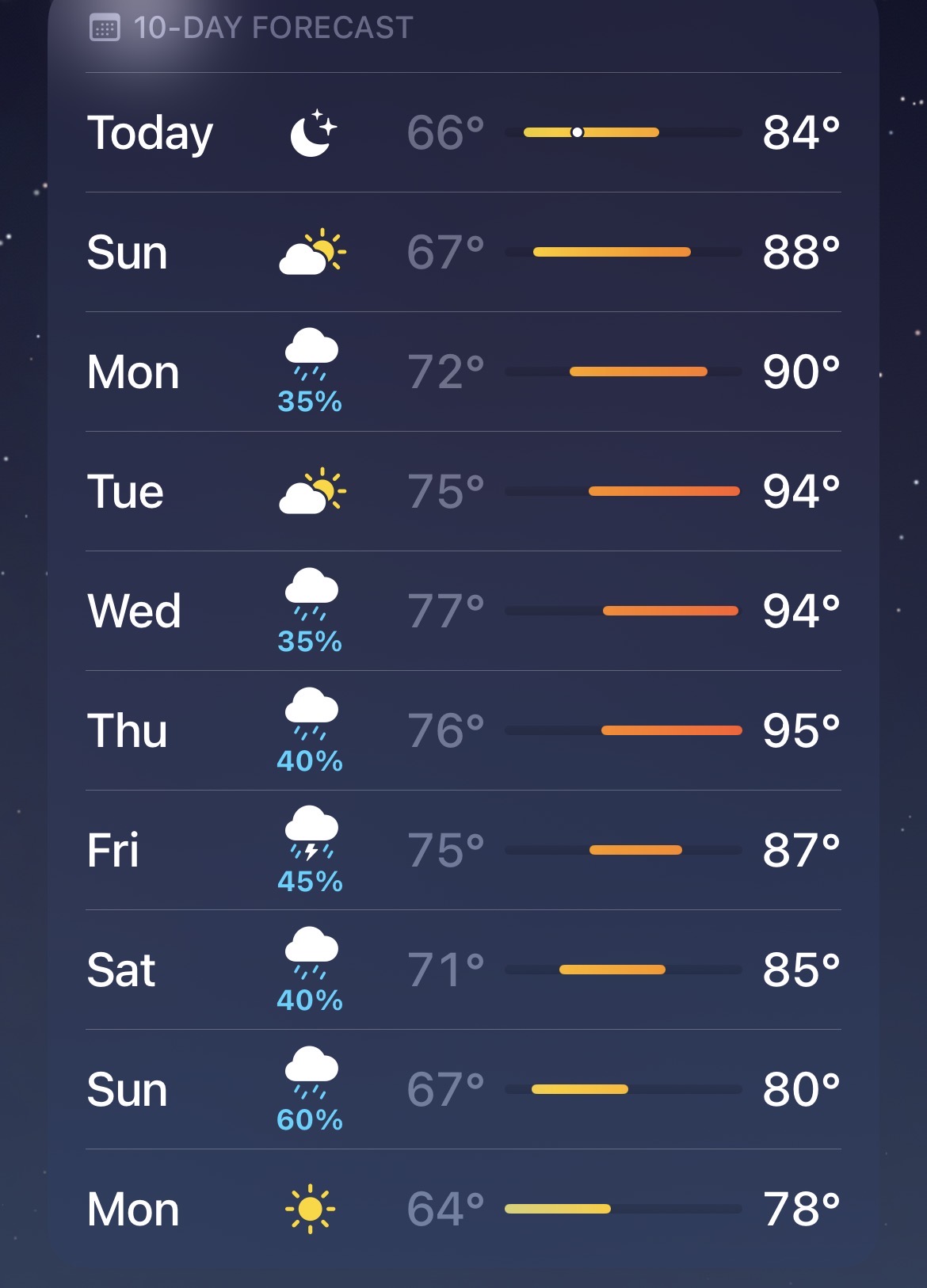Image resolution: width=927 pixels, height=1288 pixels.
Task: View Thu forecast details
Action: (463, 730)
